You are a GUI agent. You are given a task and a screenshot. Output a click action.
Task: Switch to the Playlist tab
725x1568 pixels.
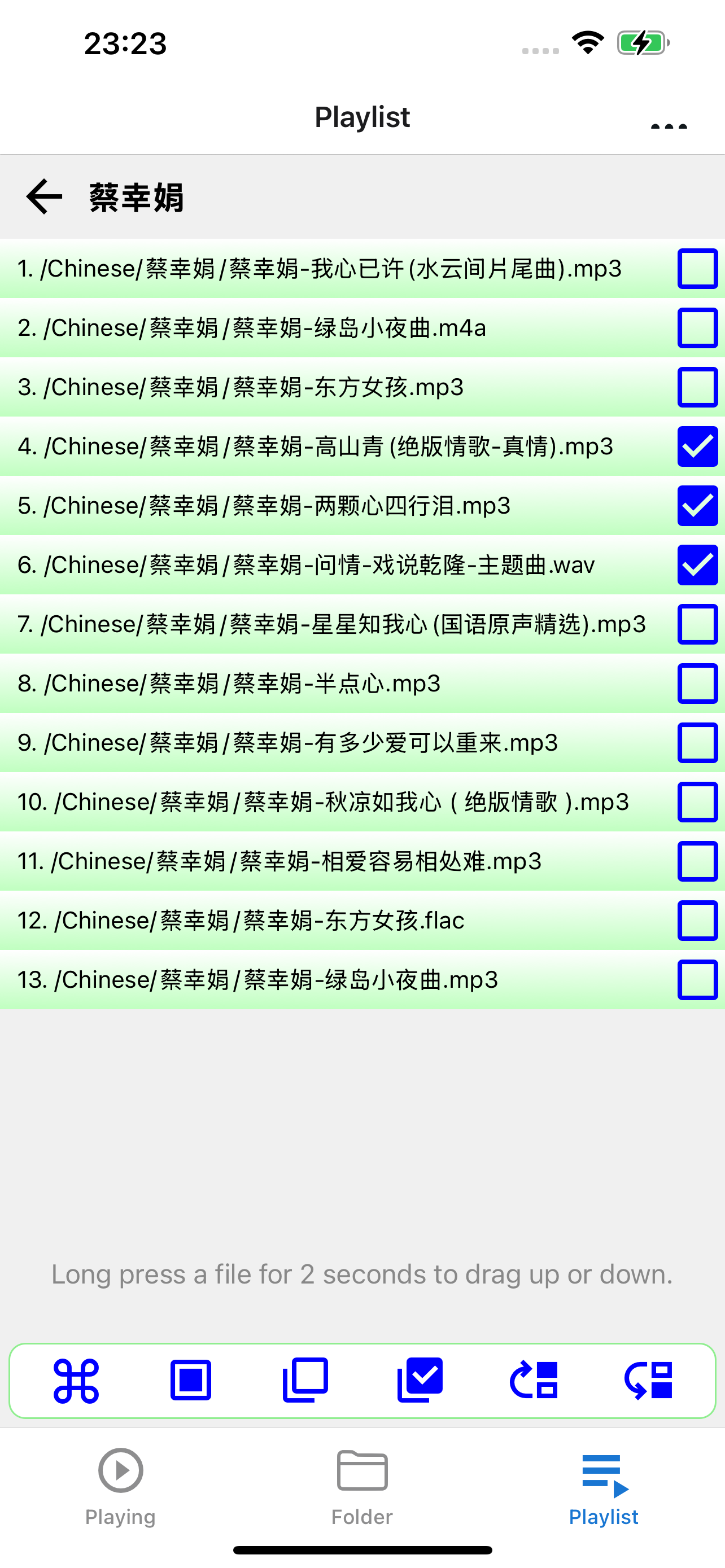click(x=603, y=1485)
